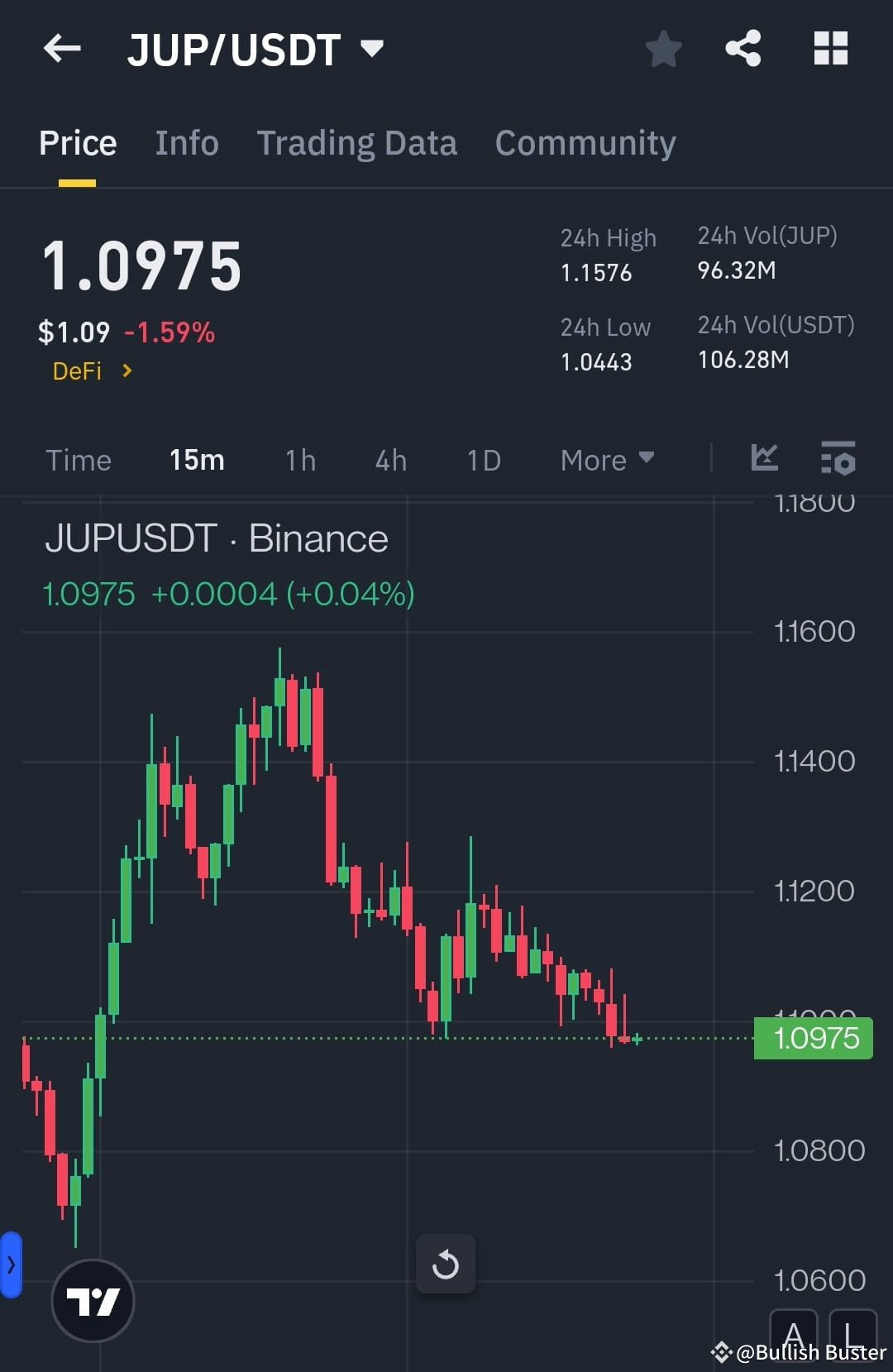Open the chart display settings icon
This screenshot has width=893, height=1372.
point(838,460)
